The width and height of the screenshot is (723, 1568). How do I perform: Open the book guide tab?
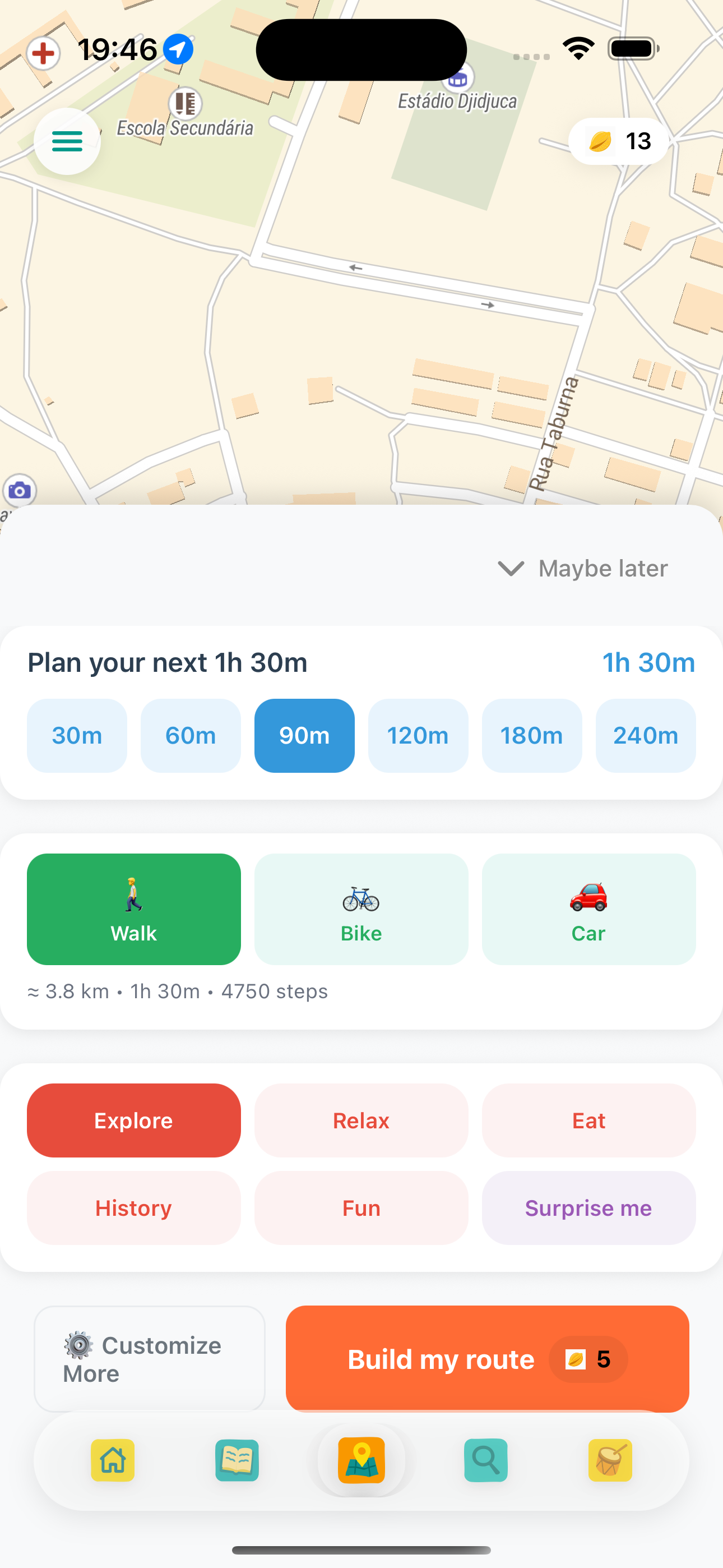[237, 1460]
